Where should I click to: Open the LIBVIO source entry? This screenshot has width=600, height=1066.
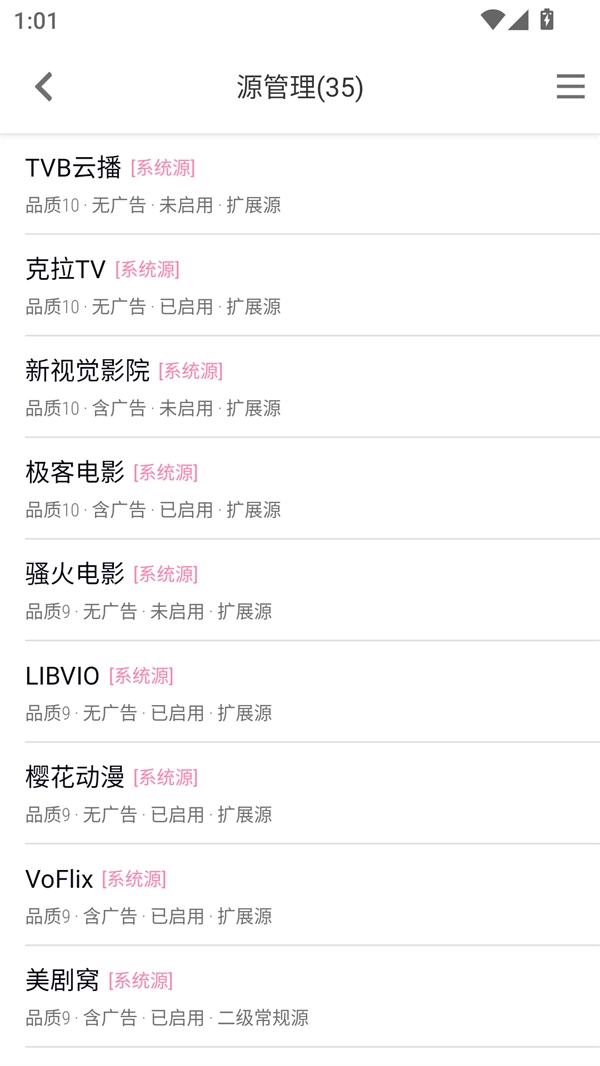coord(300,692)
